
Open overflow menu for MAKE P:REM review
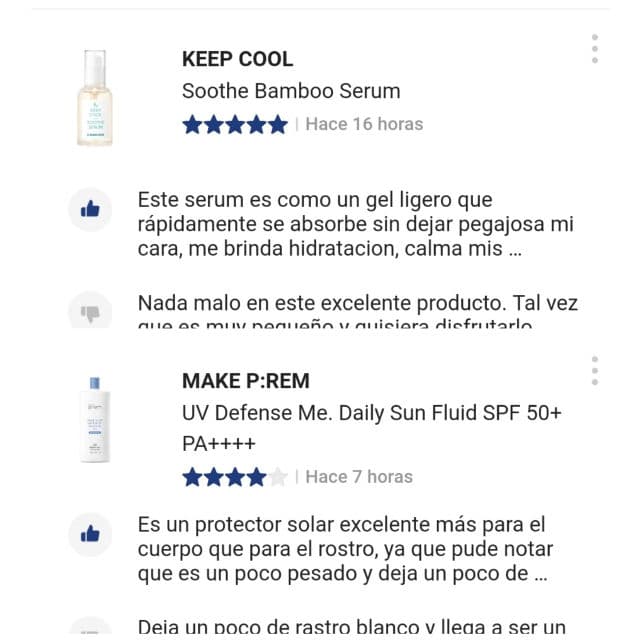[595, 370]
